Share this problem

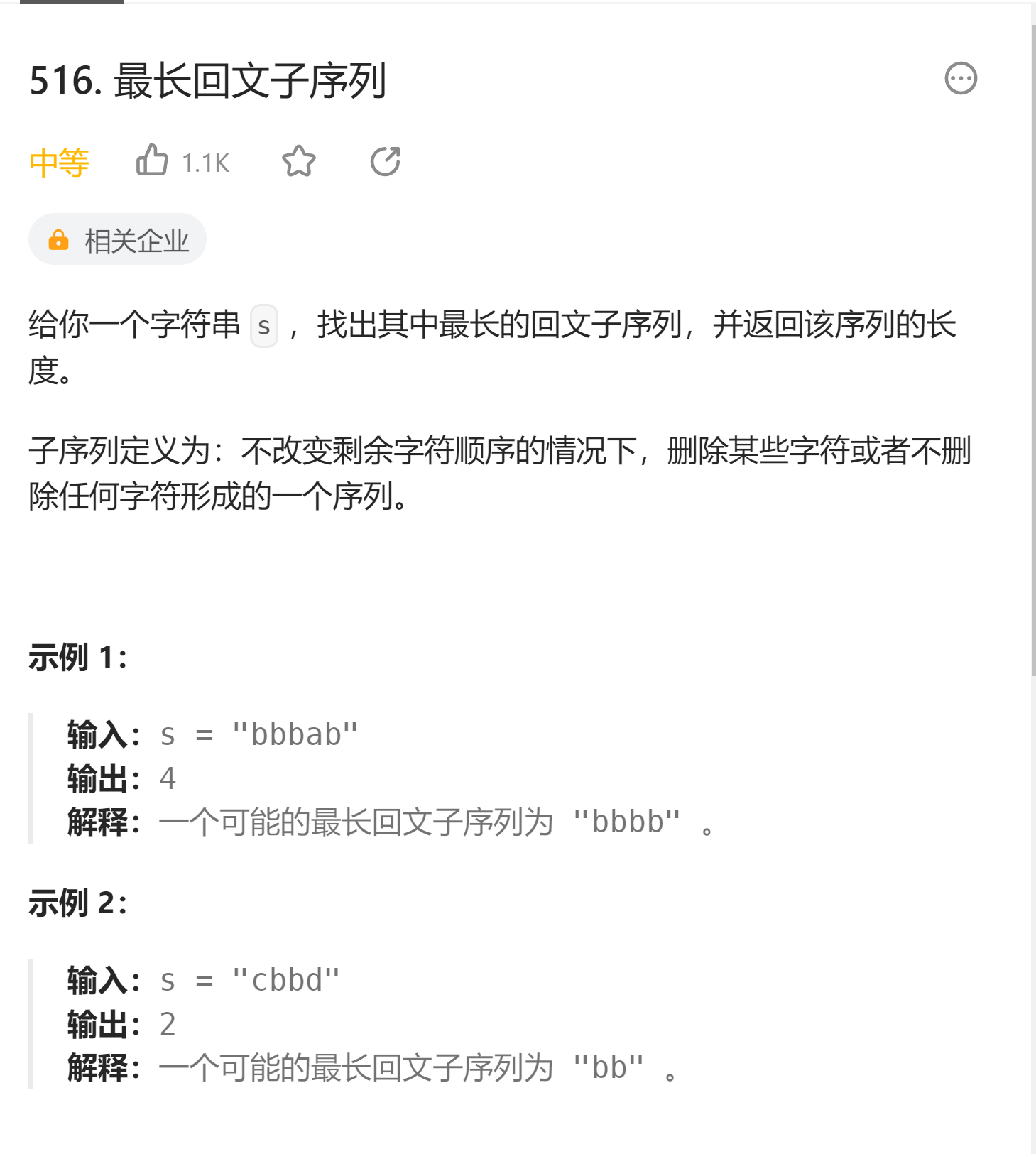[385, 161]
